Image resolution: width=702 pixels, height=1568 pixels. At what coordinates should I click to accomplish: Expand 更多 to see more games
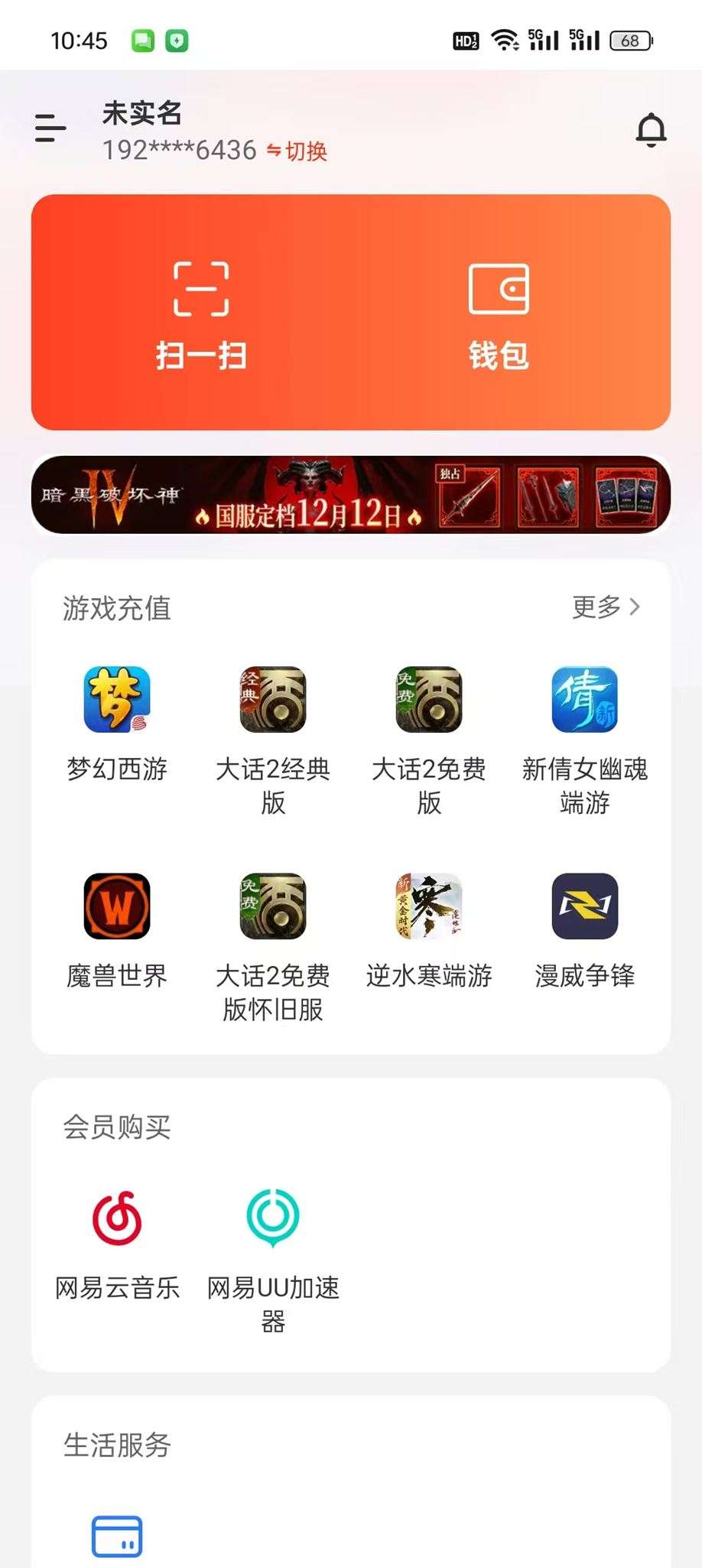(605, 608)
